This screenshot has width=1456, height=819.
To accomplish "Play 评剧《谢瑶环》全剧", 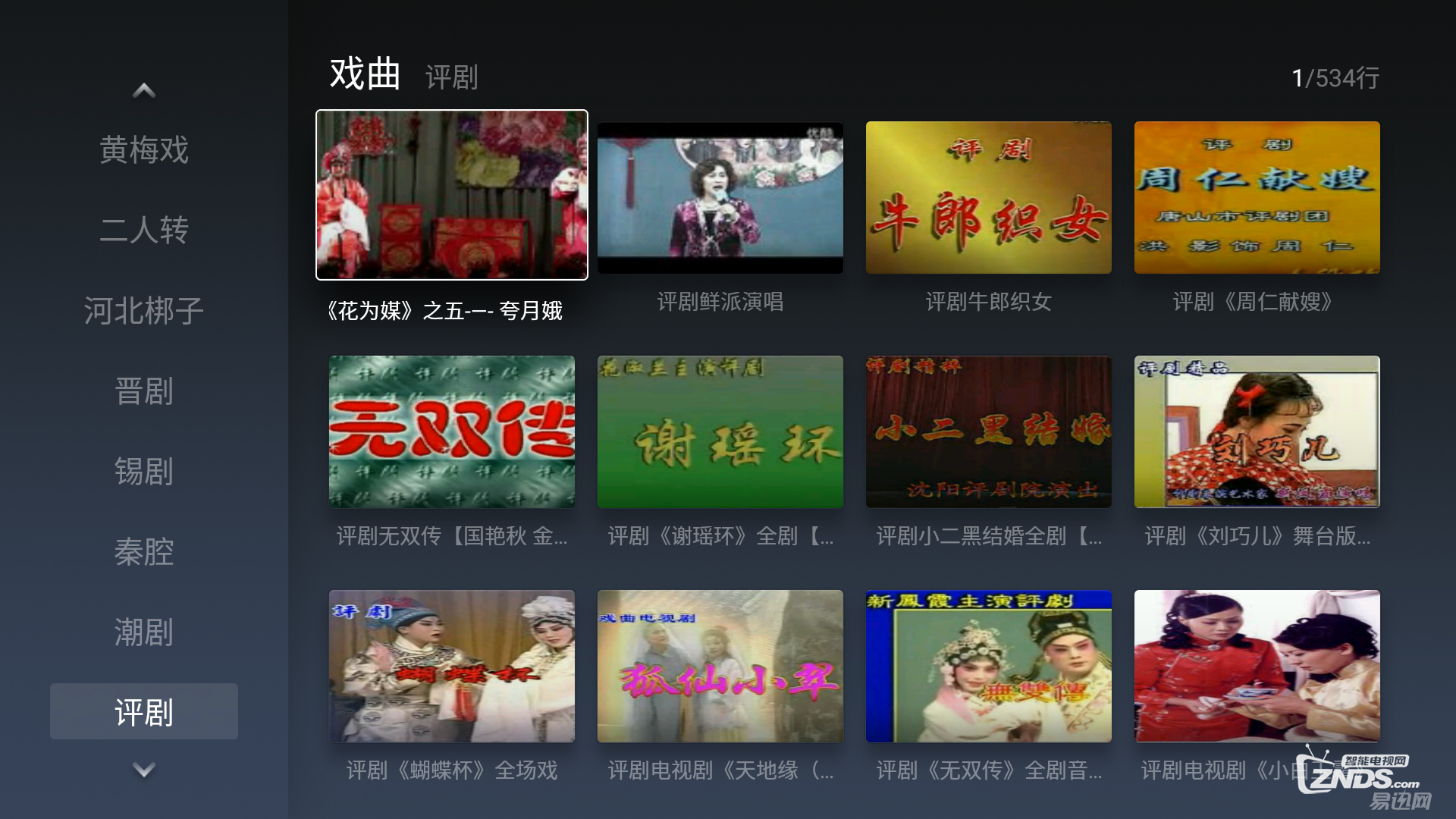I will coord(720,431).
